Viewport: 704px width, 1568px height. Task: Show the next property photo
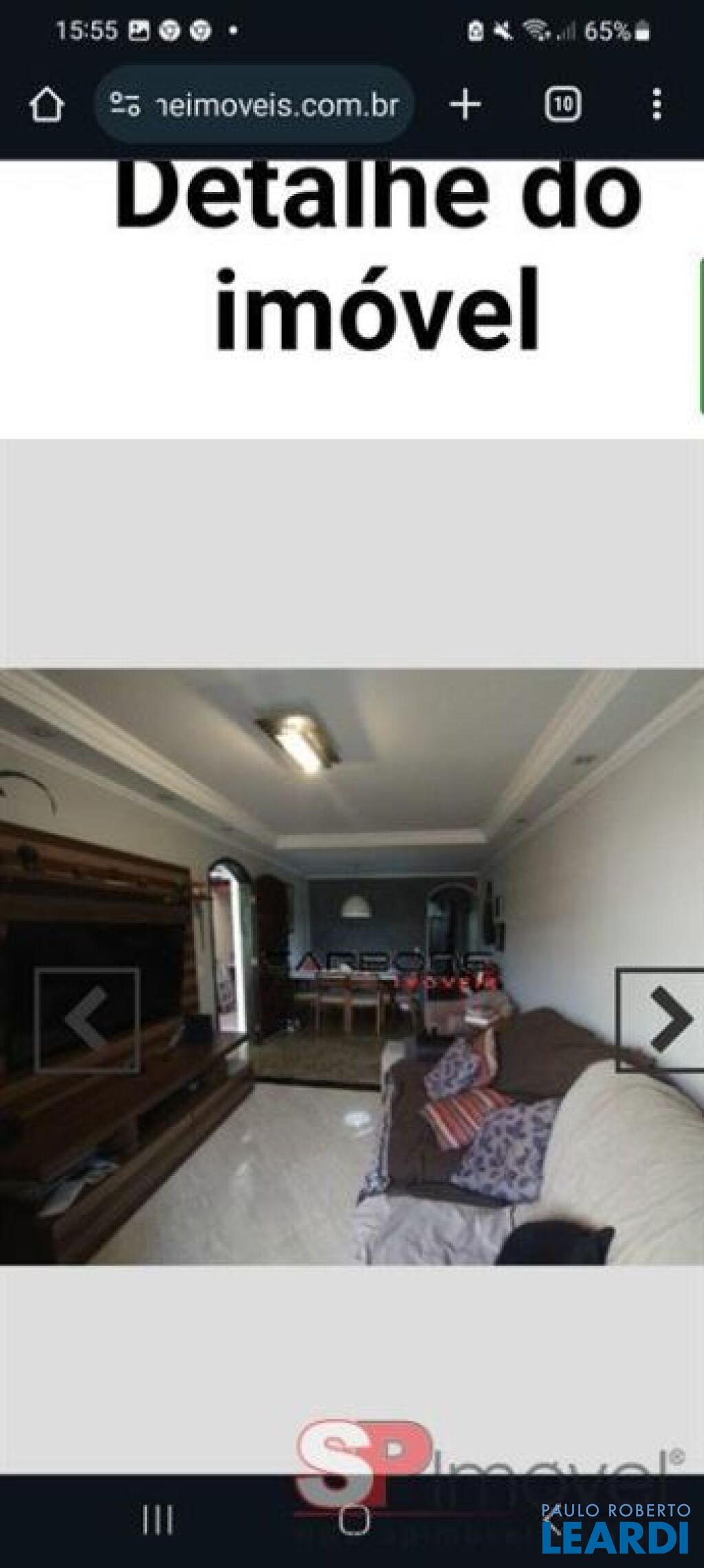coord(661,1019)
